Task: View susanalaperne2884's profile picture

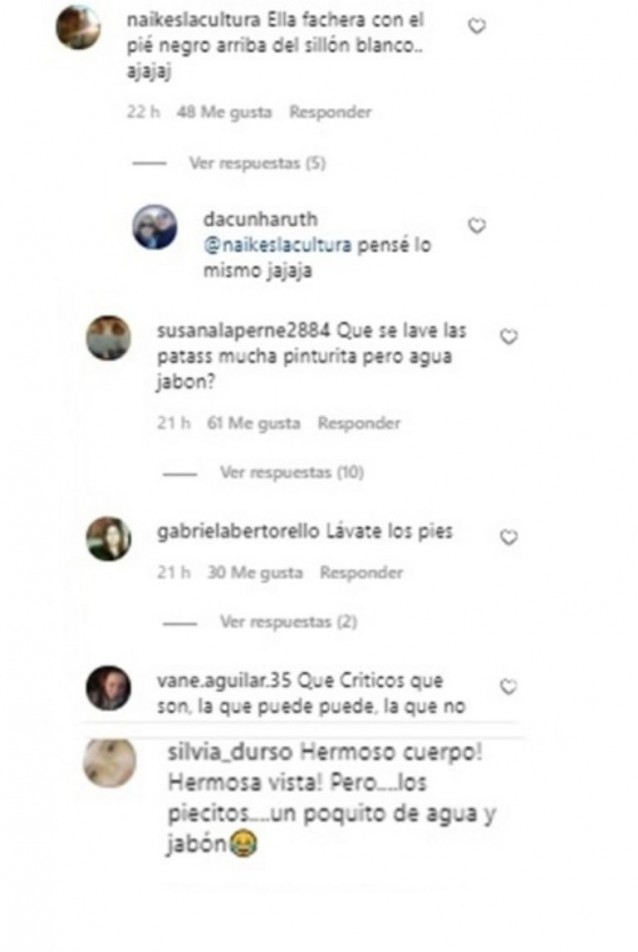Action: tap(108, 338)
